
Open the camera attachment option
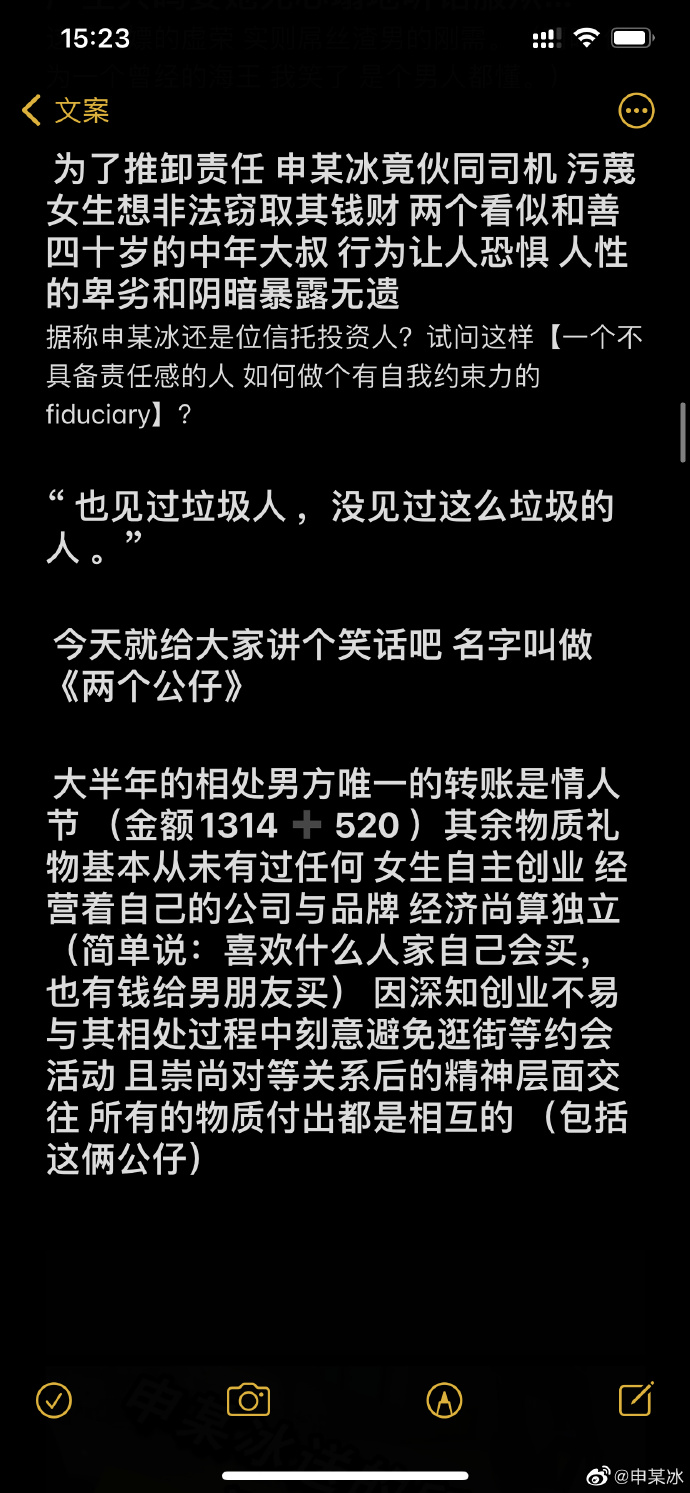(x=249, y=1400)
